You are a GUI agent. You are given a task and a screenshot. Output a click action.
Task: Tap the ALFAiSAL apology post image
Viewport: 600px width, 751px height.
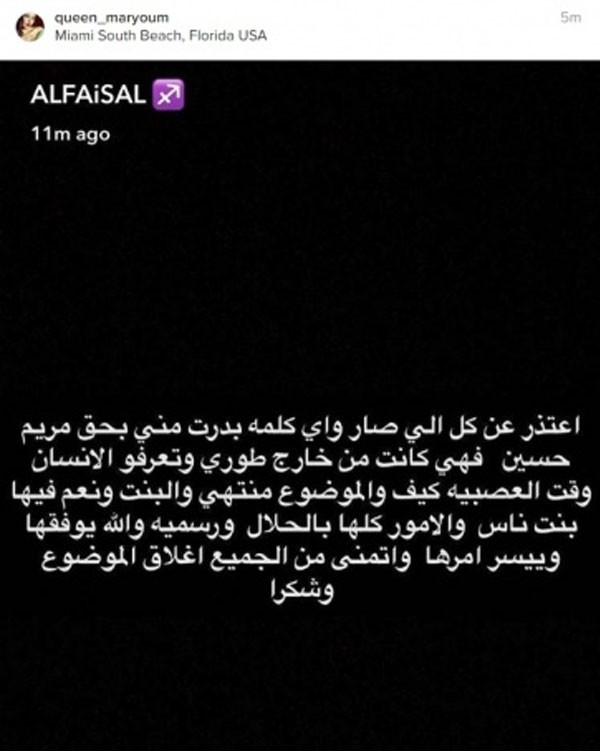300,400
